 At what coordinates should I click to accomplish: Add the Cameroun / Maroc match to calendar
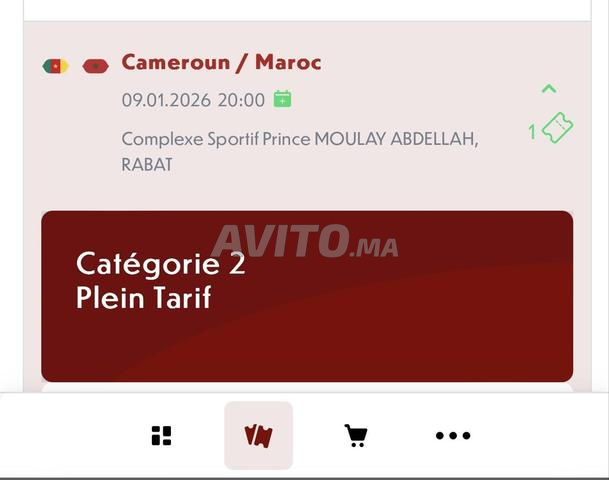[x=283, y=99]
